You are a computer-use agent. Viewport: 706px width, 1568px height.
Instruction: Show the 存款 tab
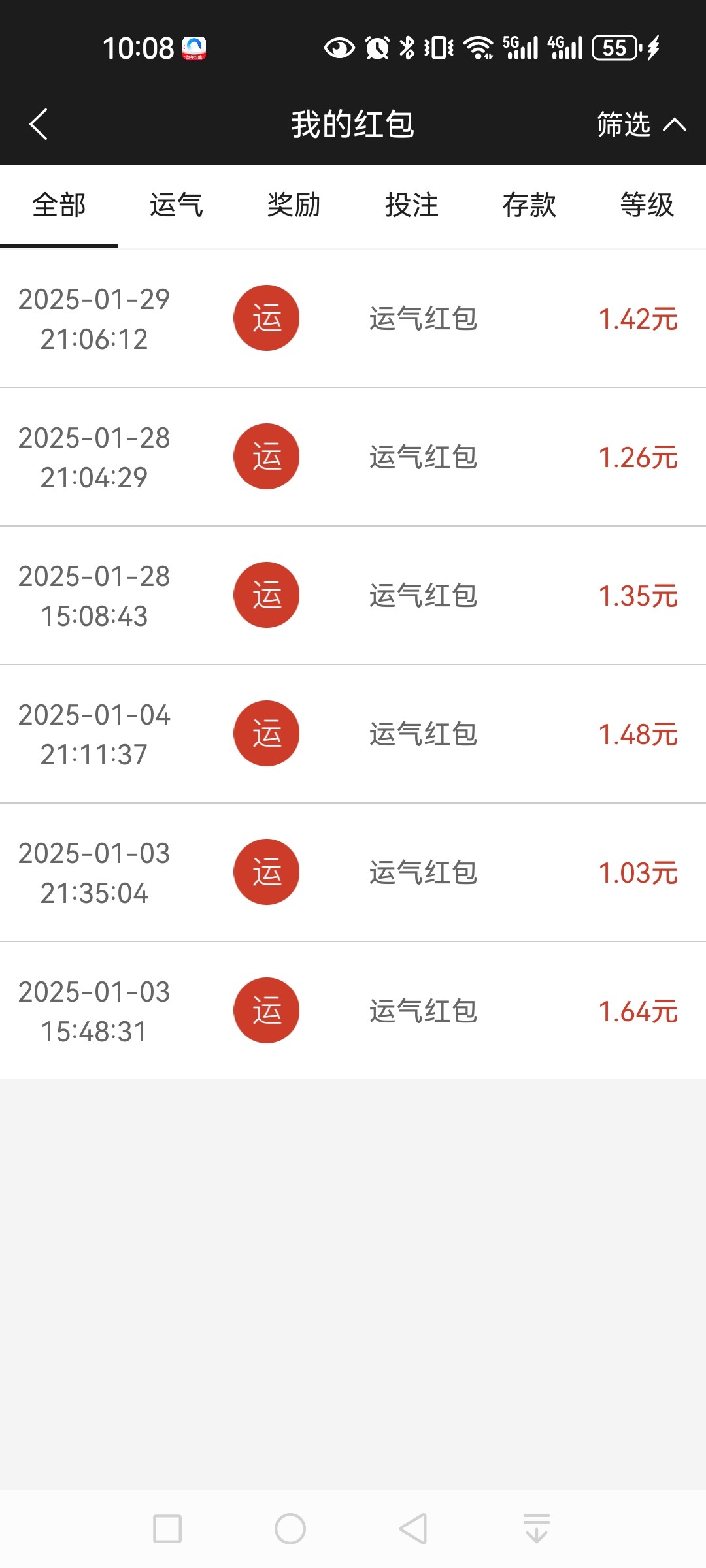pyautogui.click(x=529, y=205)
